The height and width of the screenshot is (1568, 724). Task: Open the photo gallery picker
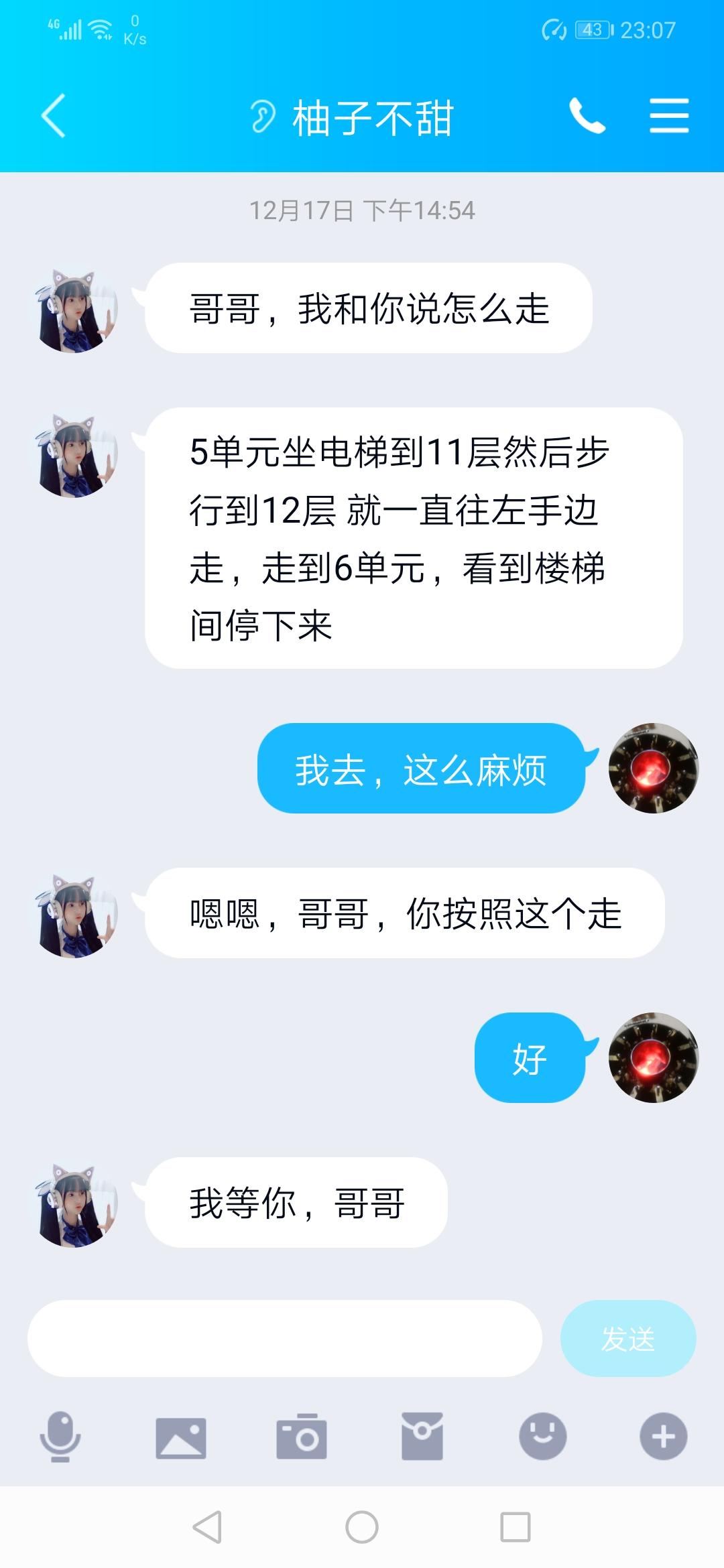click(181, 1437)
